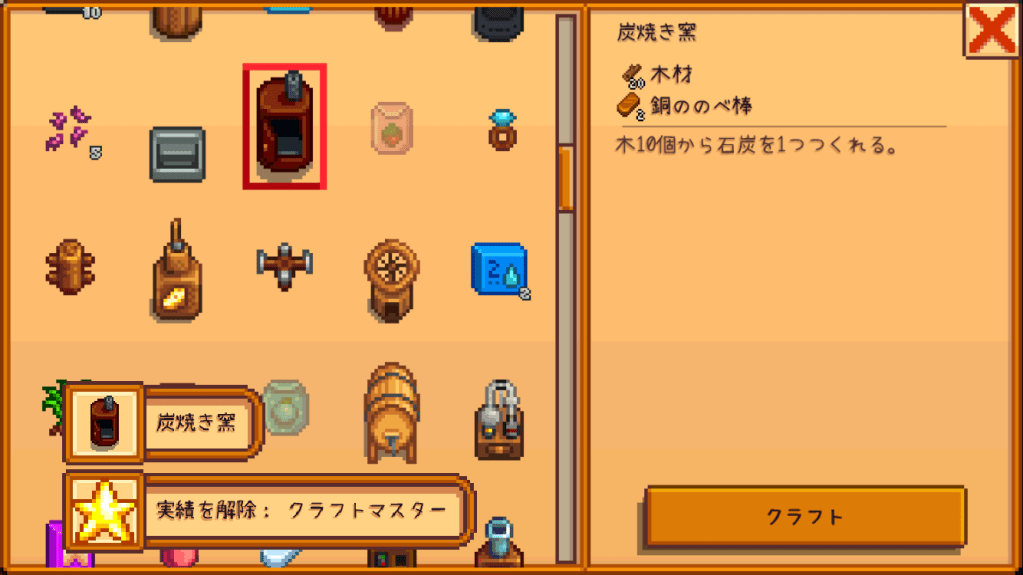Select the spinning wheel loom recipe
The image size is (1023, 575).
tap(392, 277)
